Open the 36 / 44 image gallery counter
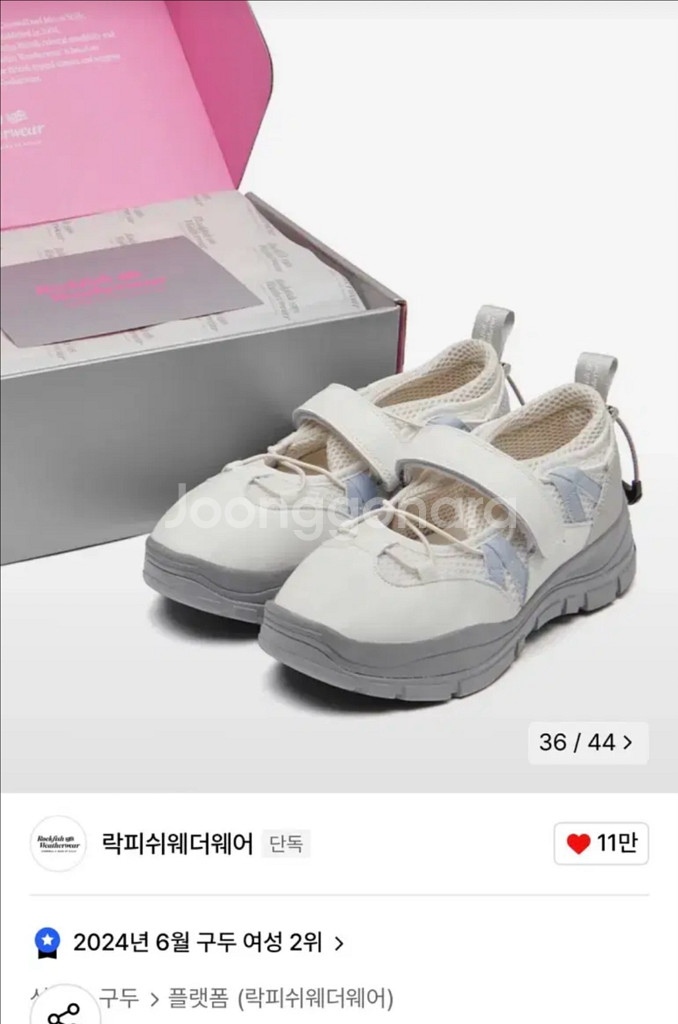This screenshot has height=1024, width=678. pos(587,743)
